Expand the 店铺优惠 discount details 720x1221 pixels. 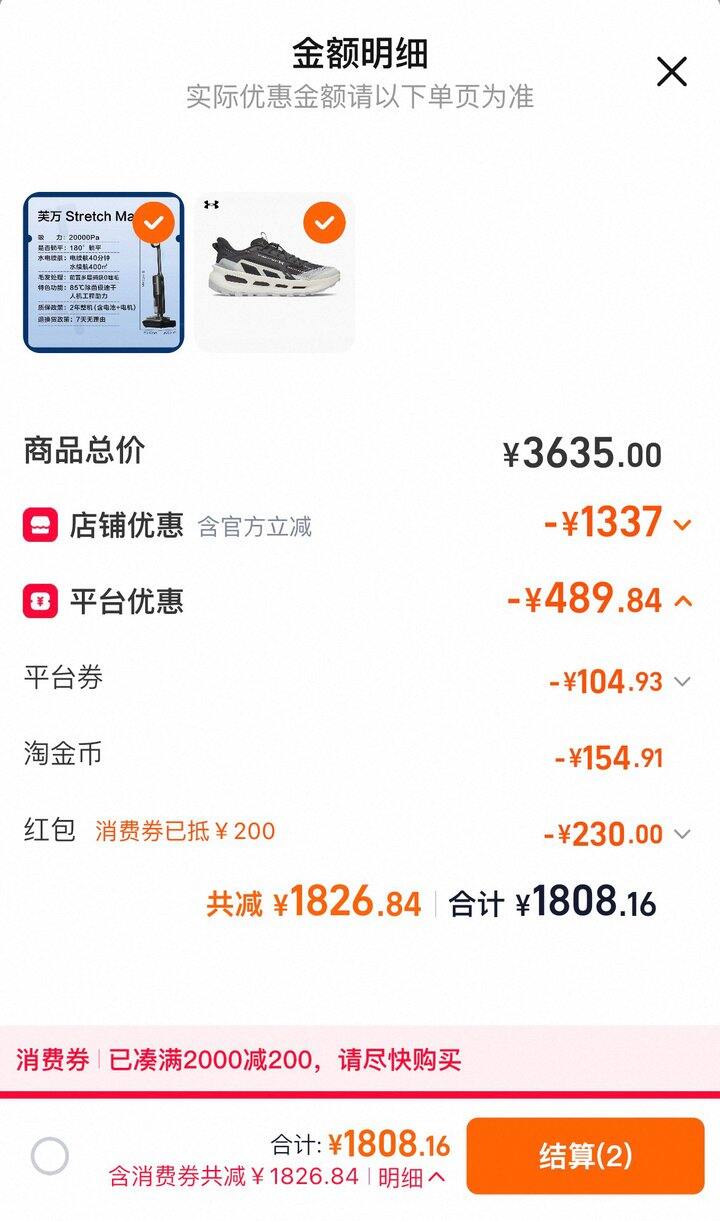[x=683, y=524]
